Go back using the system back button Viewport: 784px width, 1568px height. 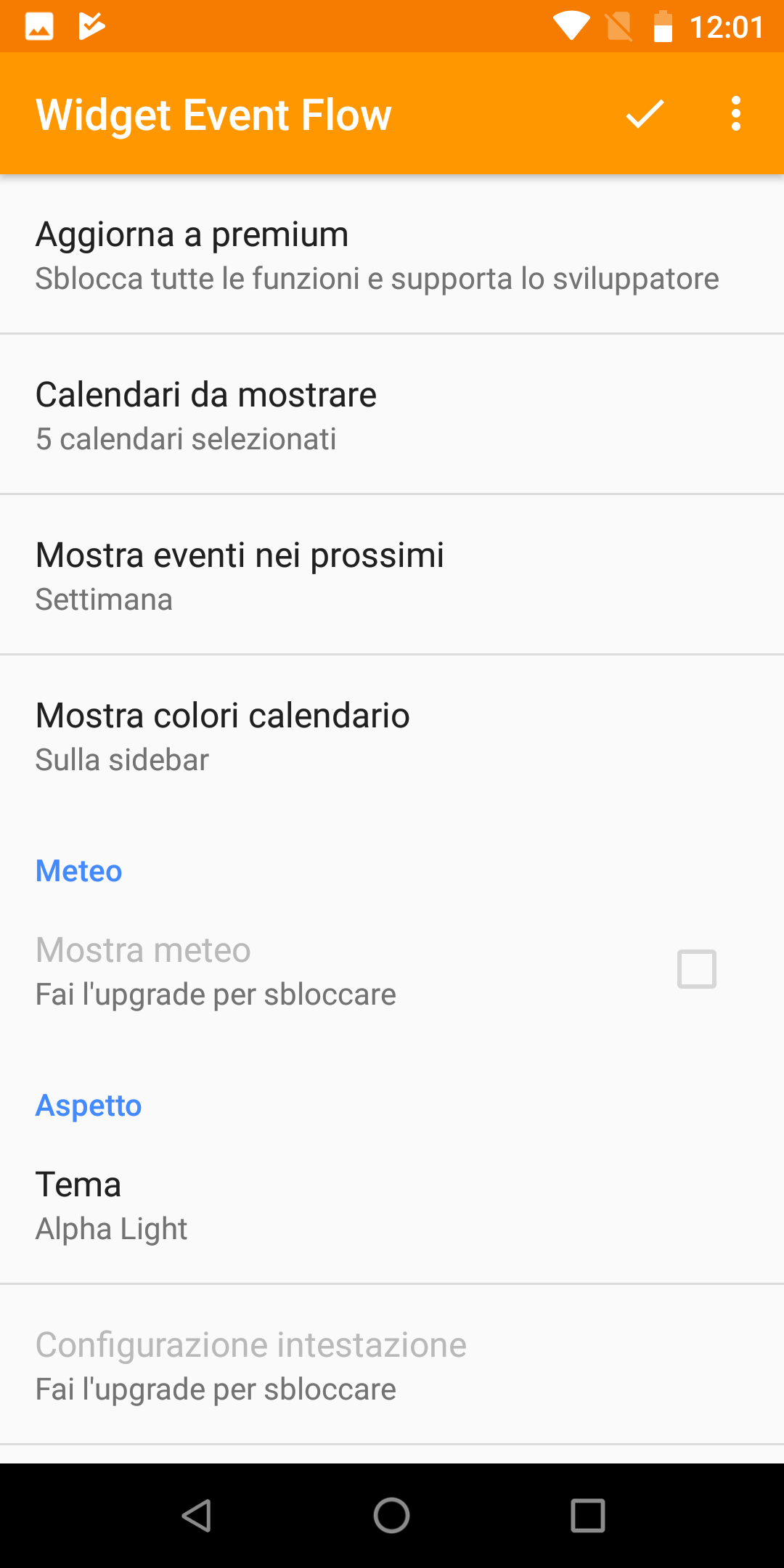[196, 1516]
